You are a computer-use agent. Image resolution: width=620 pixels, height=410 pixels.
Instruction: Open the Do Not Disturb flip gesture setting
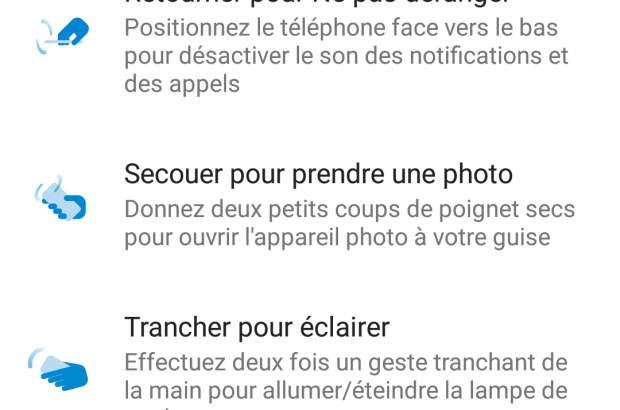[x=340, y=55]
